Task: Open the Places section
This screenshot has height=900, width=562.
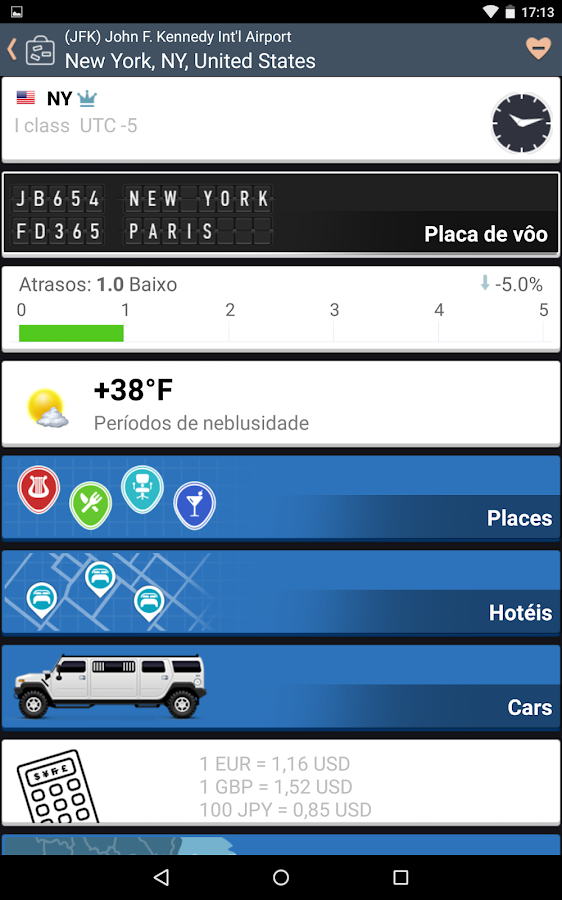Action: pos(281,498)
